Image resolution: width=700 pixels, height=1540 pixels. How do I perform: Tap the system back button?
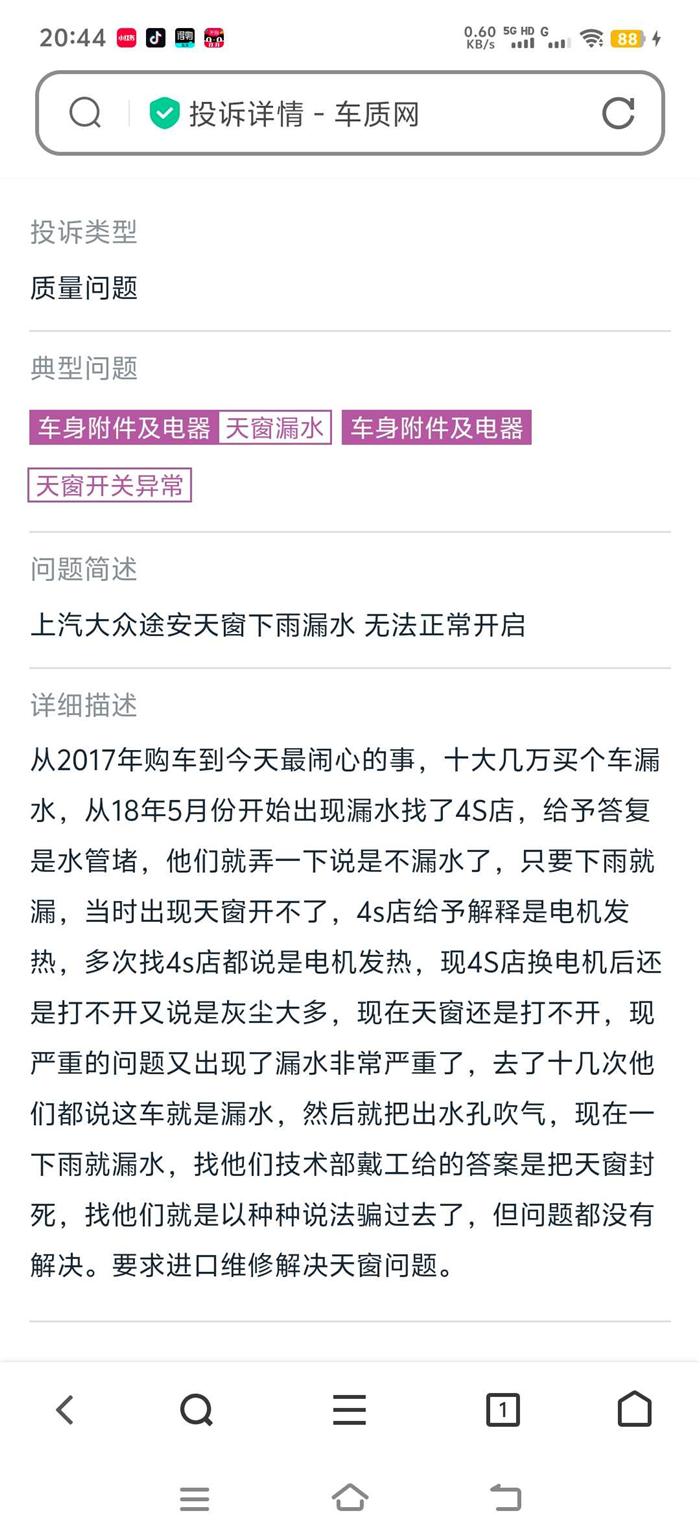click(505, 1498)
